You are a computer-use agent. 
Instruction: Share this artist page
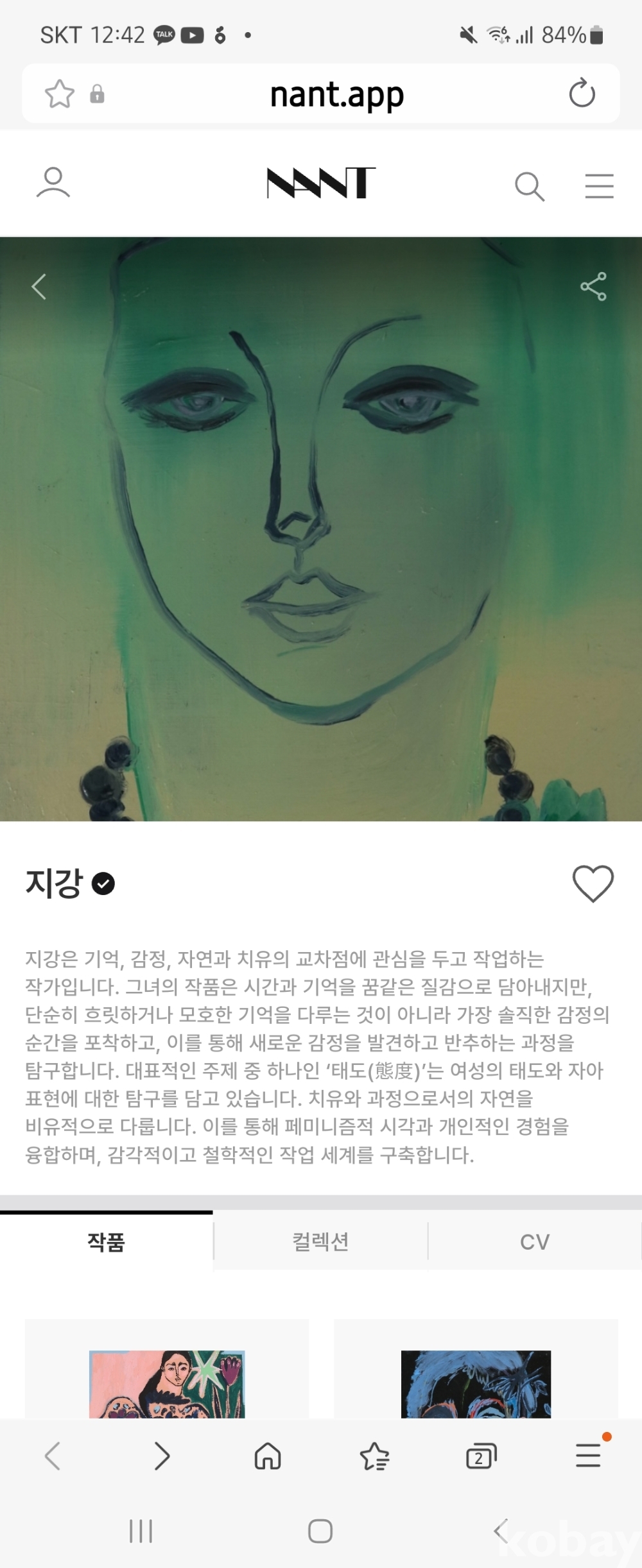click(x=593, y=286)
